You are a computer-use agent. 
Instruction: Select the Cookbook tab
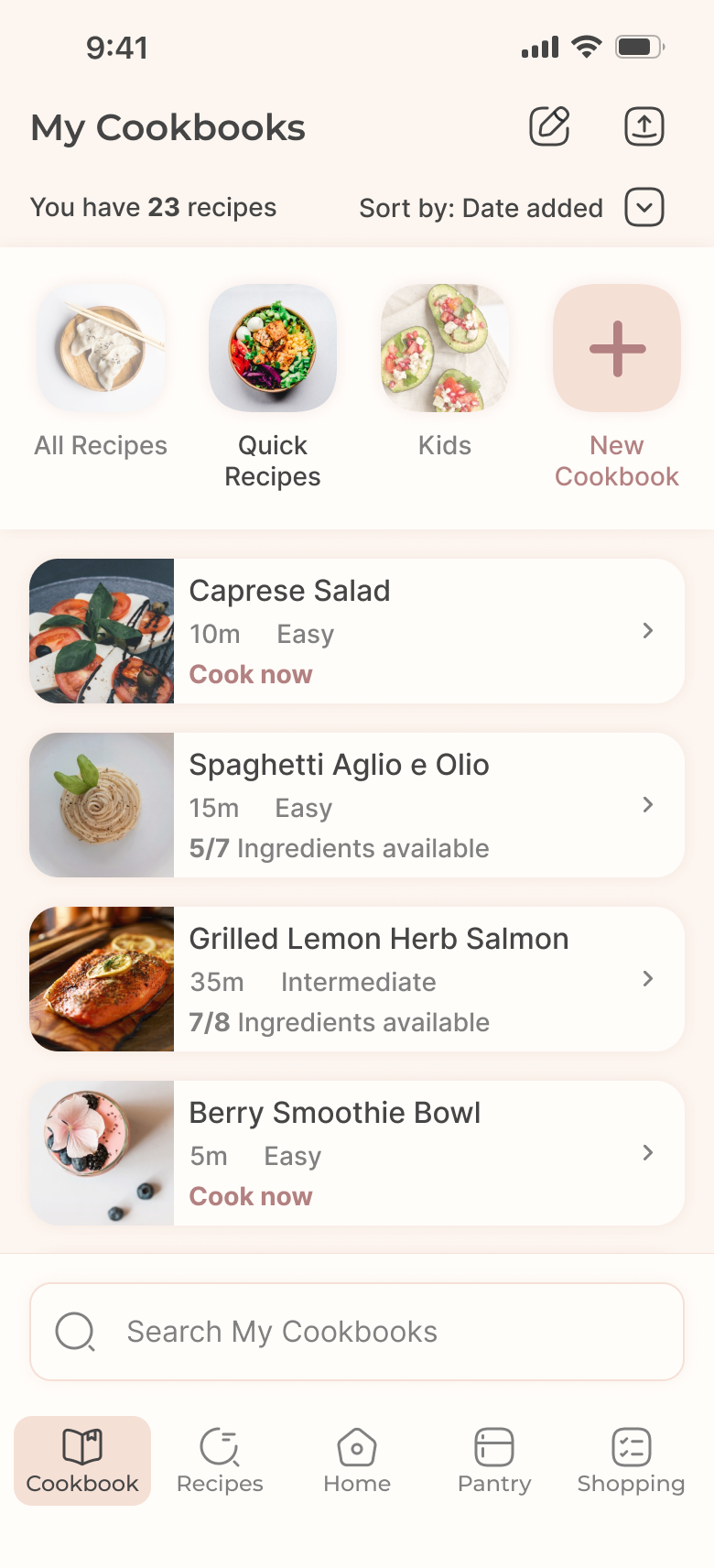click(82, 1461)
